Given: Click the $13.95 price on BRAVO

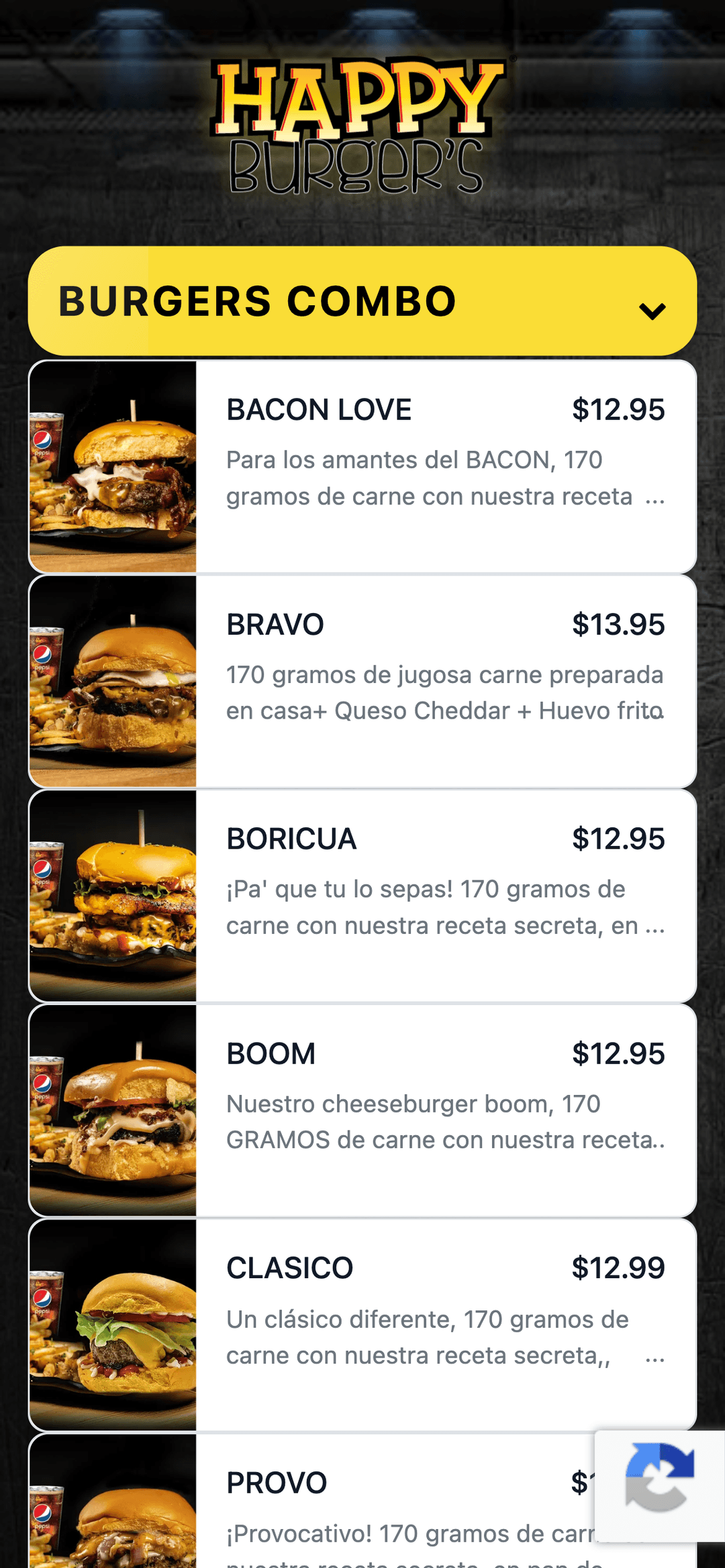Looking at the screenshot, I should click(x=619, y=624).
